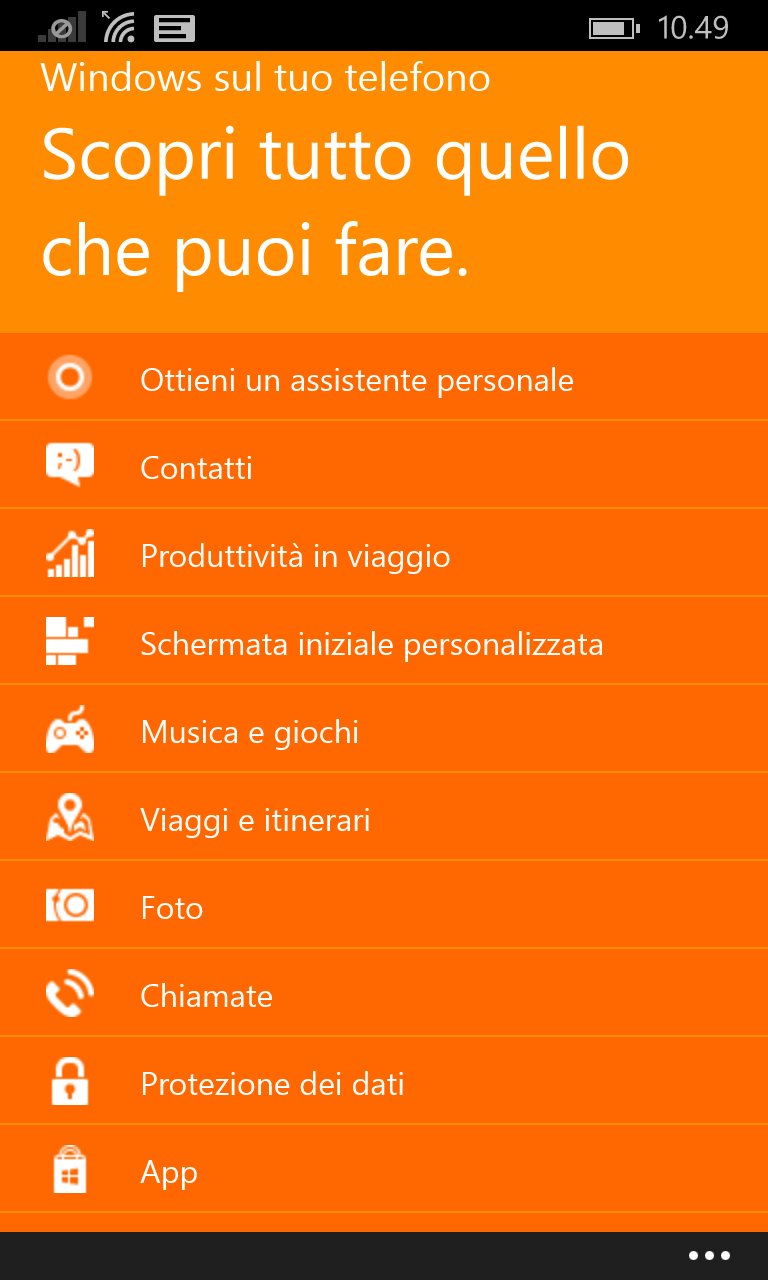The image size is (768, 1280).
Task: Open Schermata iniziale personalizzata
Action: point(384,641)
